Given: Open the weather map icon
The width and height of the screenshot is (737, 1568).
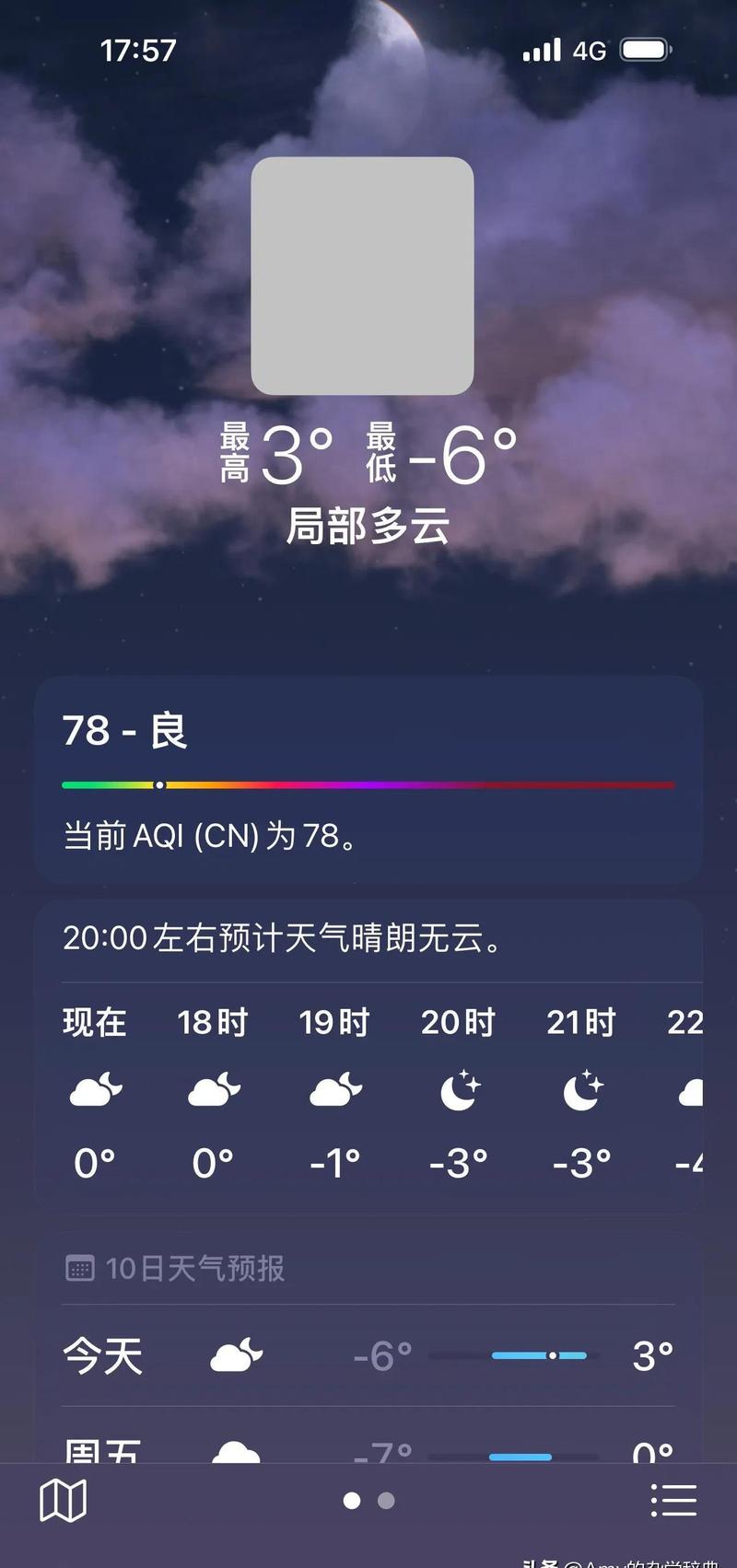Looking at the screenshot, I should point(64,1500).
